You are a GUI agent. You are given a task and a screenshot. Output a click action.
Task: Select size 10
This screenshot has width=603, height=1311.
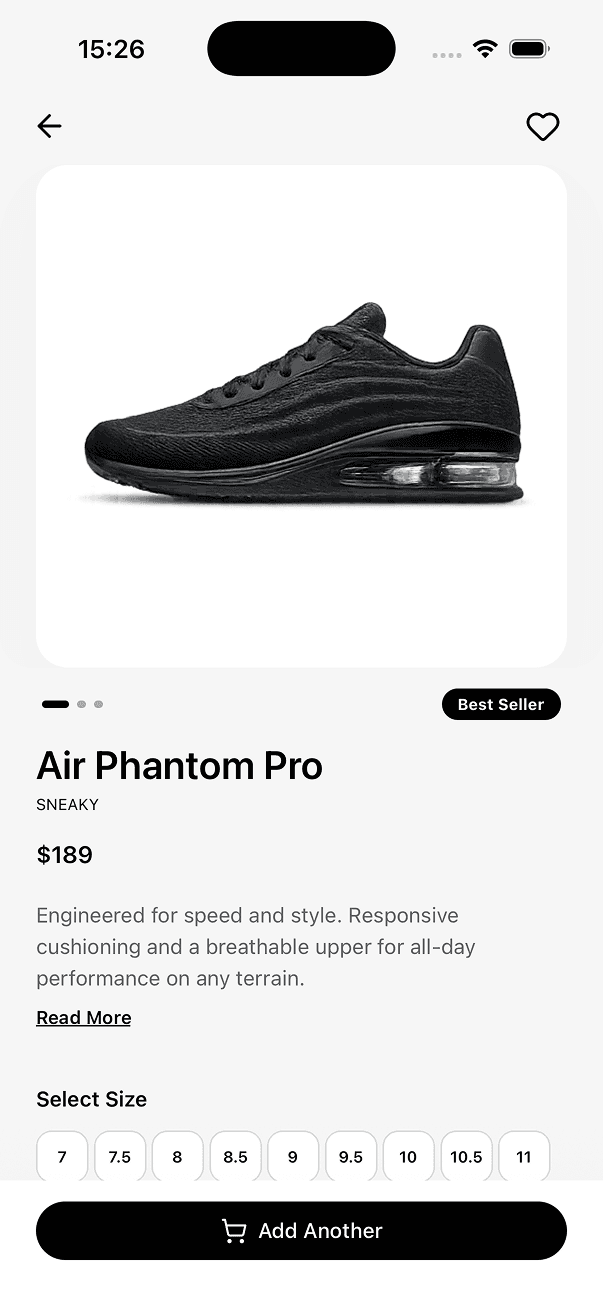click(x=408, y=1157)
